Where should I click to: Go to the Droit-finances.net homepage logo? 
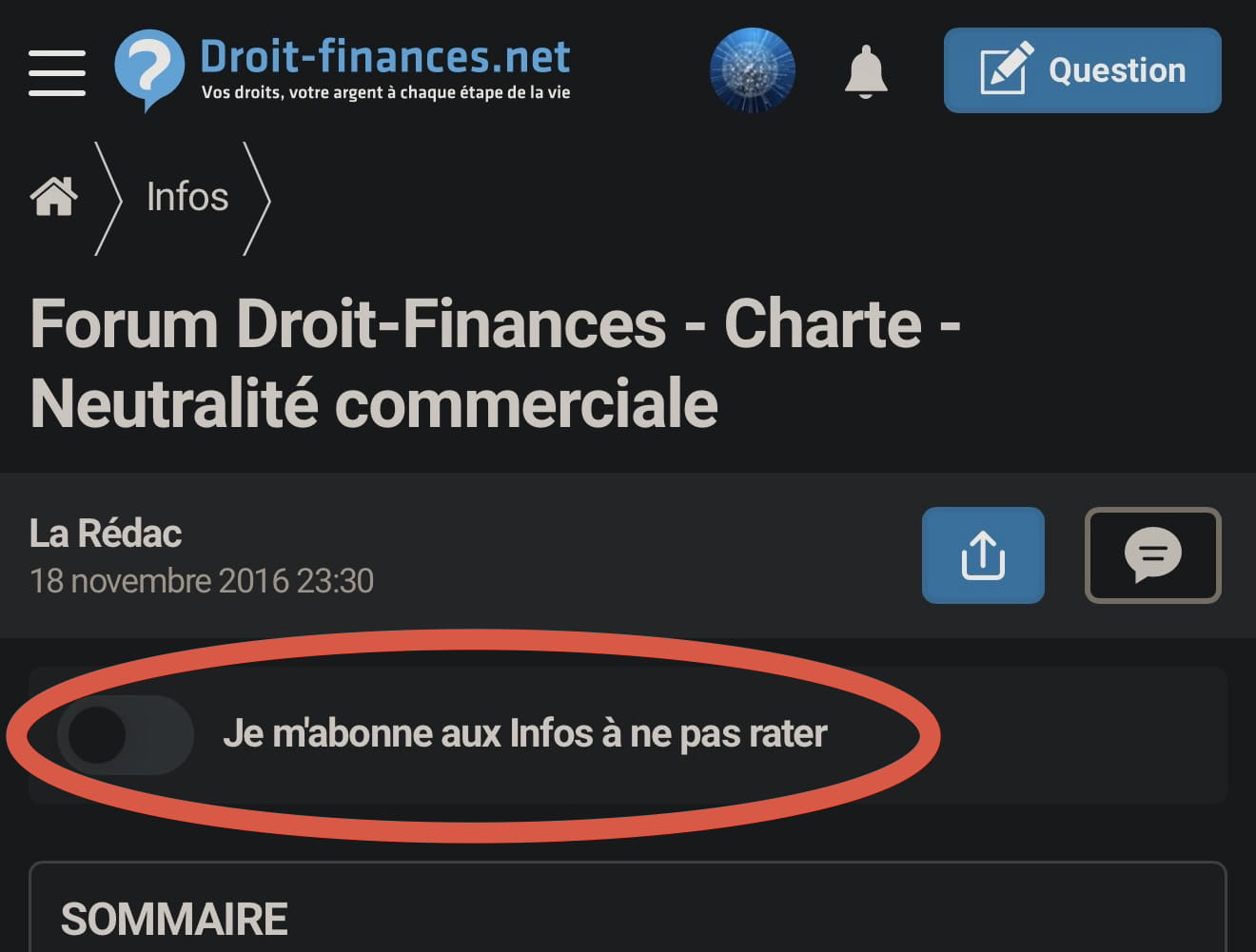343,70
